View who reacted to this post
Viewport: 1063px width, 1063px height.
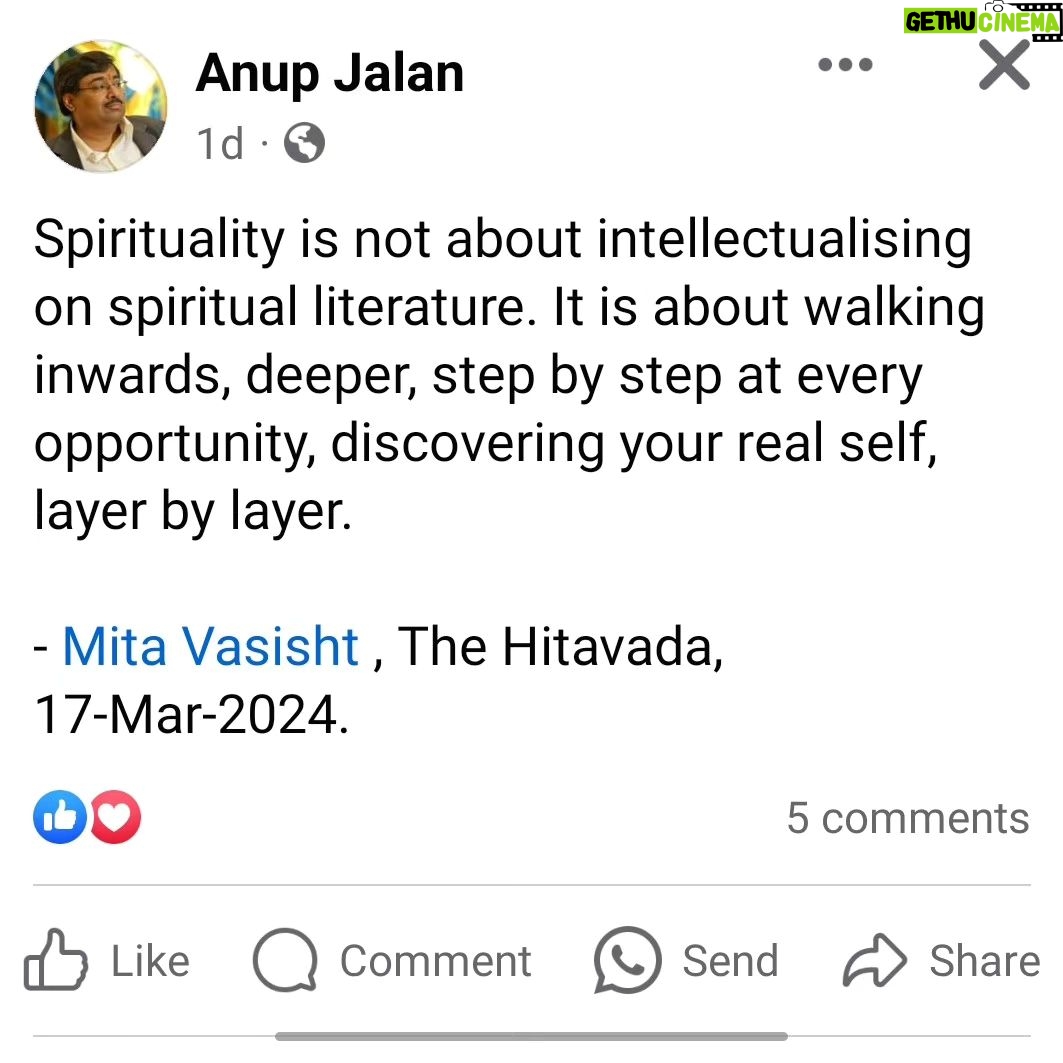(x=87, y=817)
